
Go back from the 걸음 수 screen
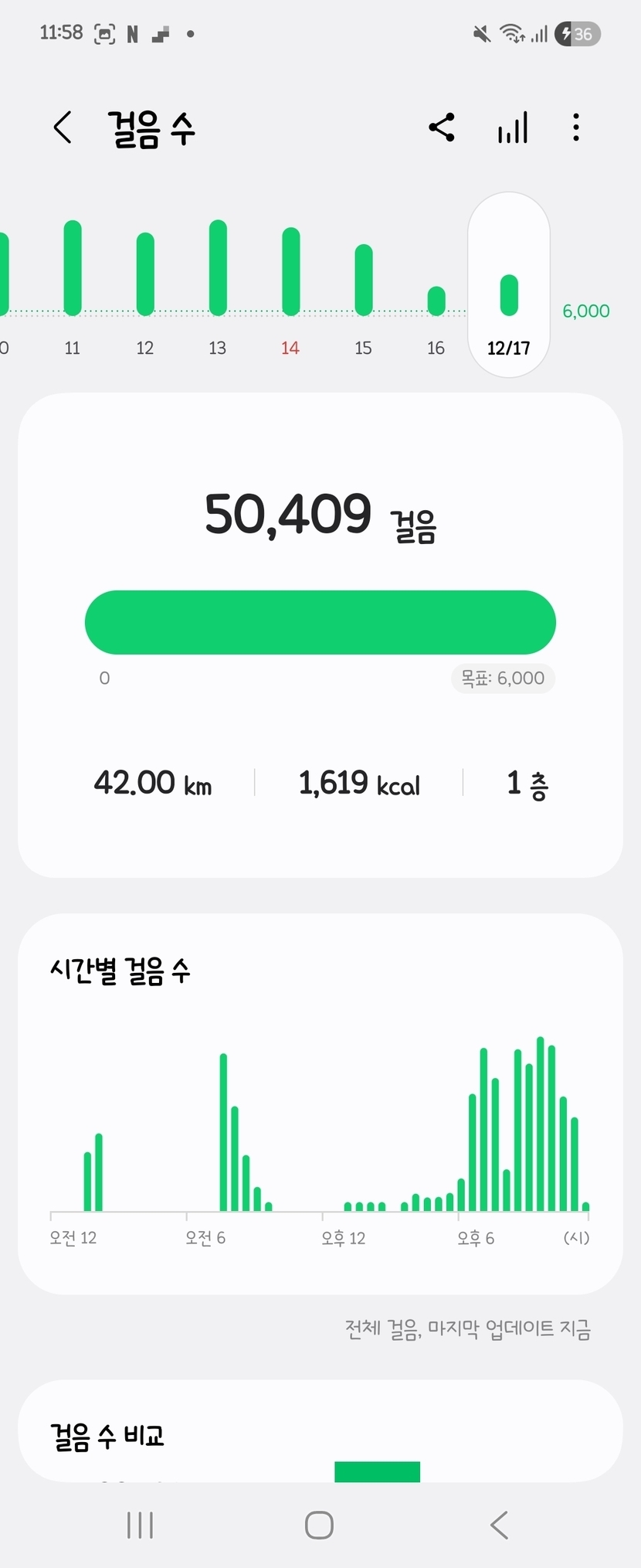63,128
